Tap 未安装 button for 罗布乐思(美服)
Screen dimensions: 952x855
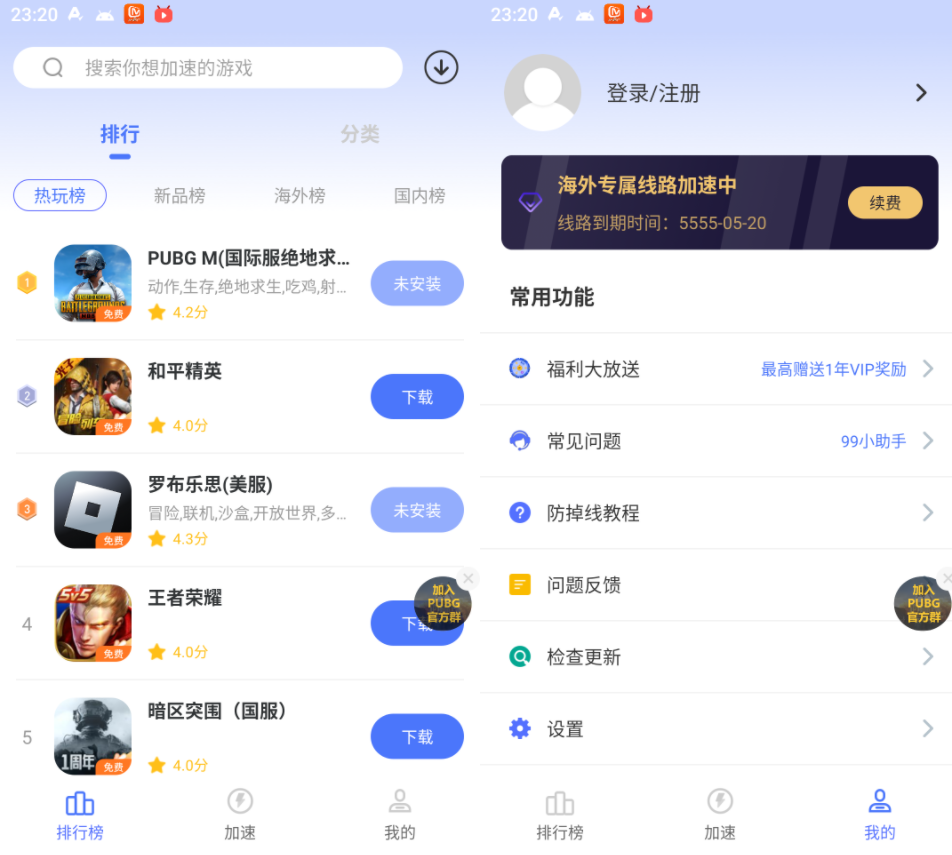click(417, 510)
